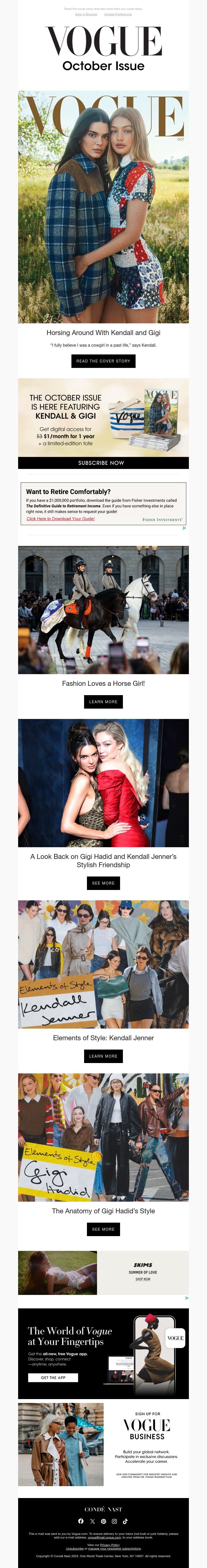The image size is (207, 1568).
Task: Open Vogue's TikTok icon
Action: click(x=125, y=1521)
